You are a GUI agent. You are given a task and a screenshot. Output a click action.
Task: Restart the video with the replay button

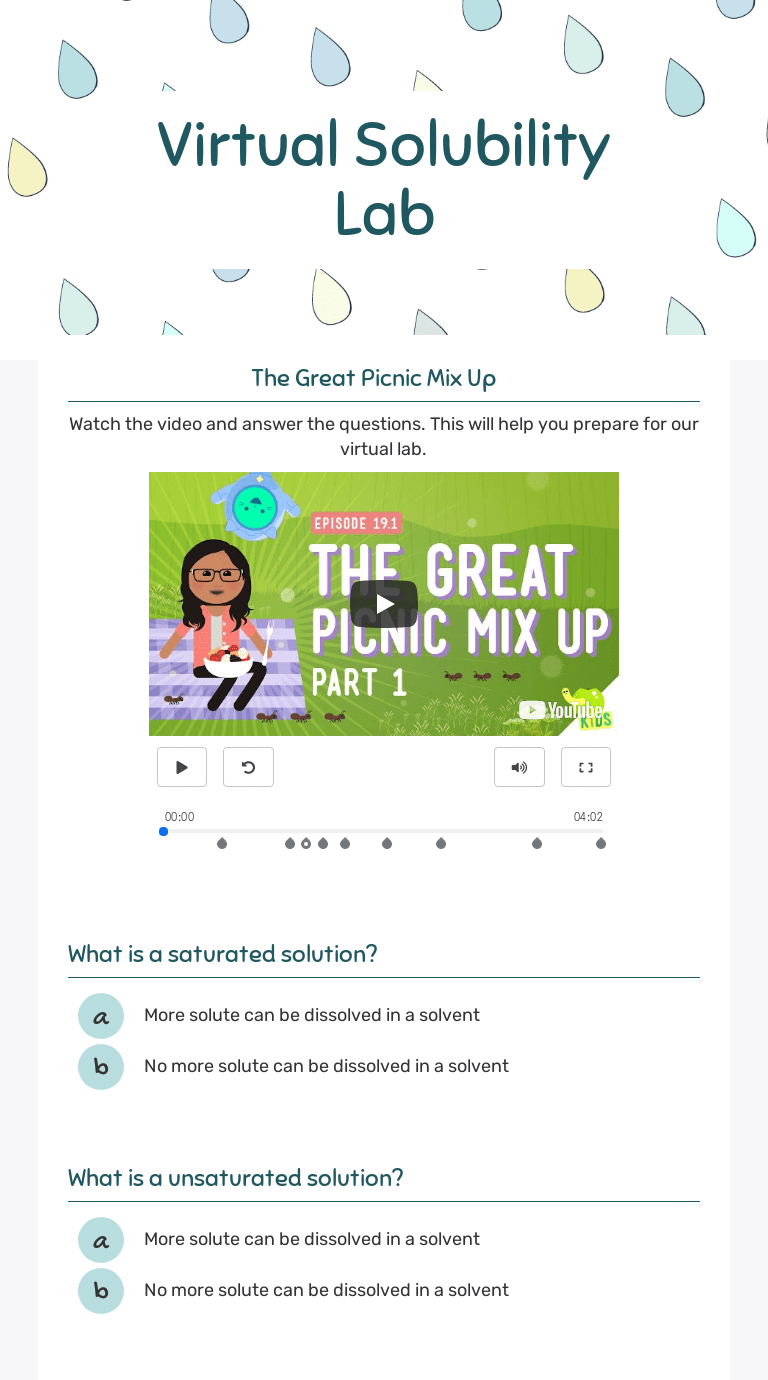(x=248, y=767)
